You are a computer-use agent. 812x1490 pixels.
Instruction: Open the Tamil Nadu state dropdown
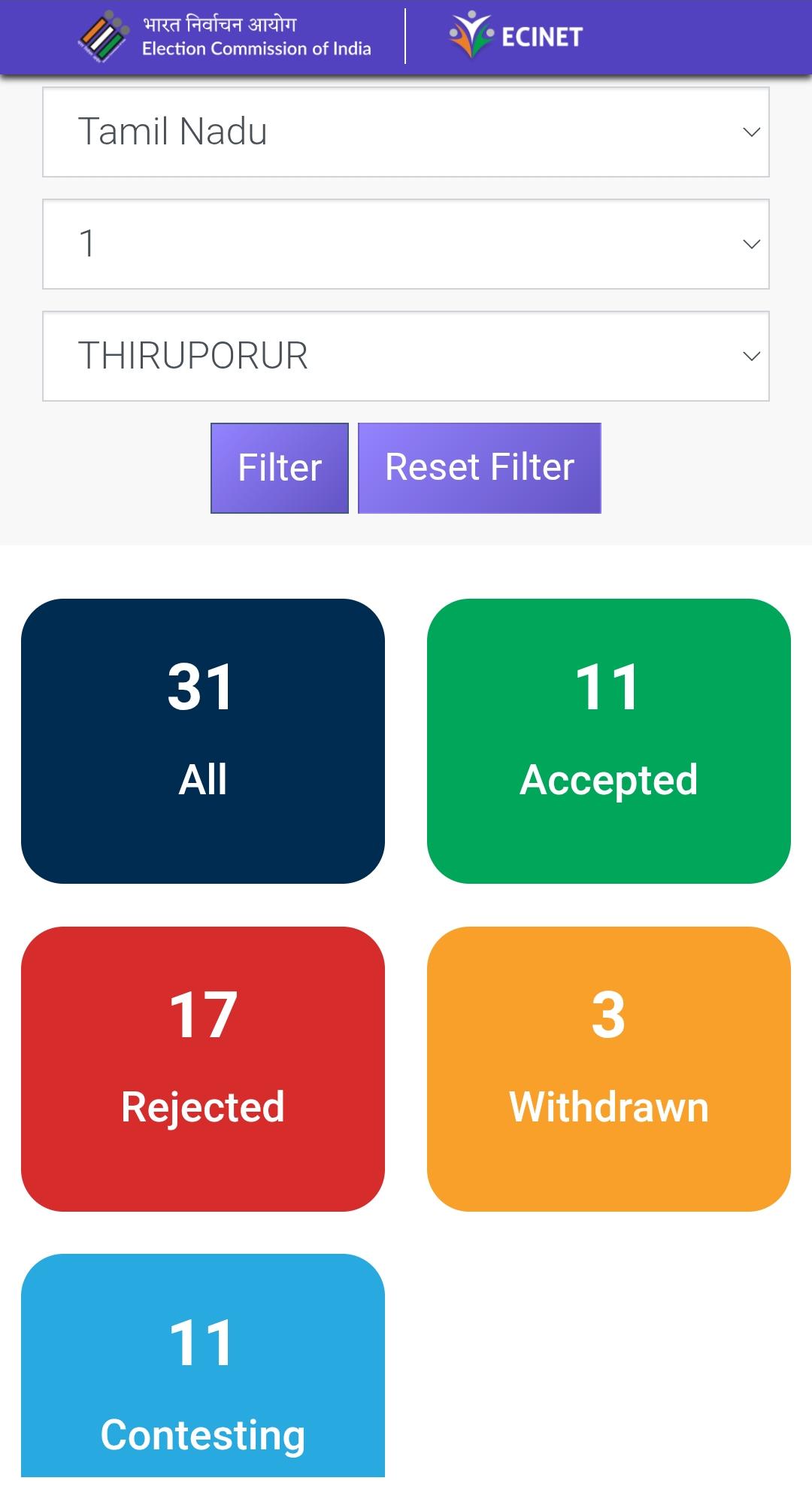406,132
